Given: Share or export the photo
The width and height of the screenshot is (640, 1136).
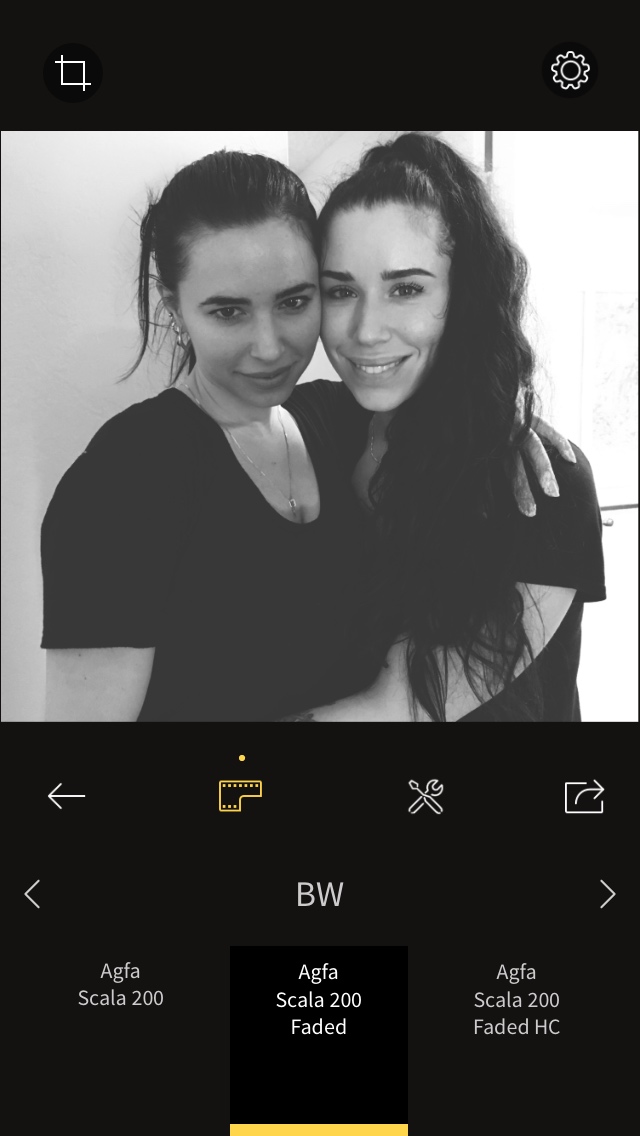Looking at the screenshot, I should (584, 796).
